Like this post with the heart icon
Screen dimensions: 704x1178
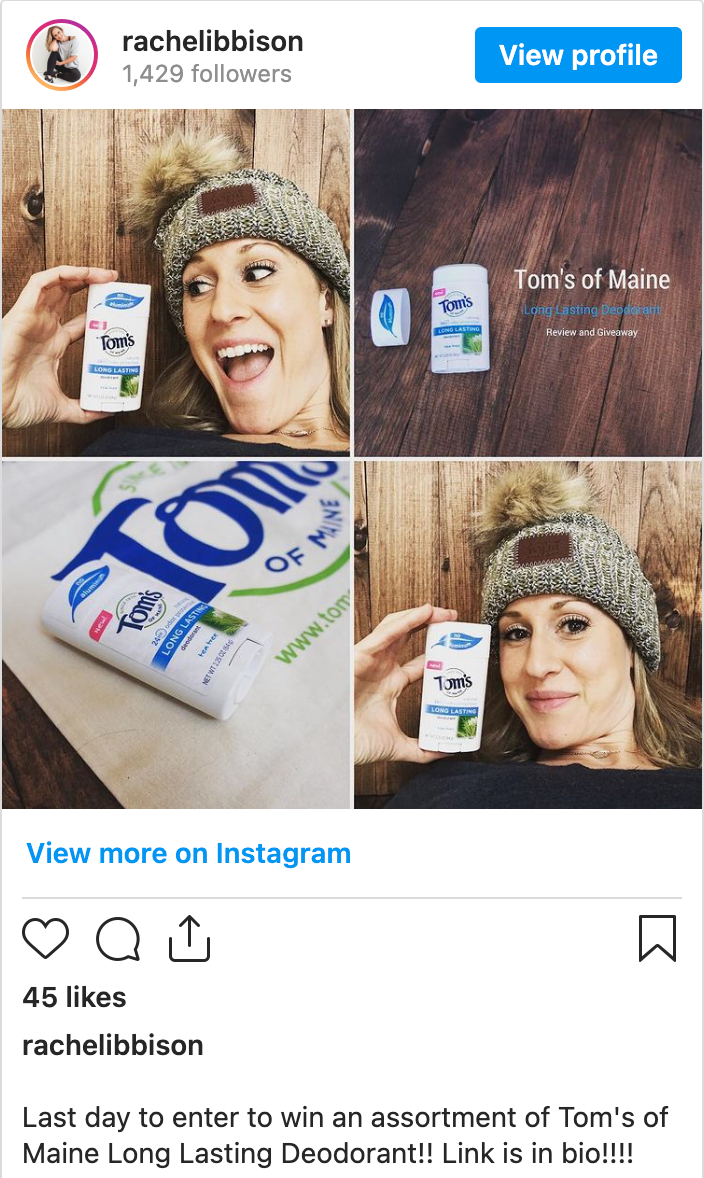pos(45,939)
